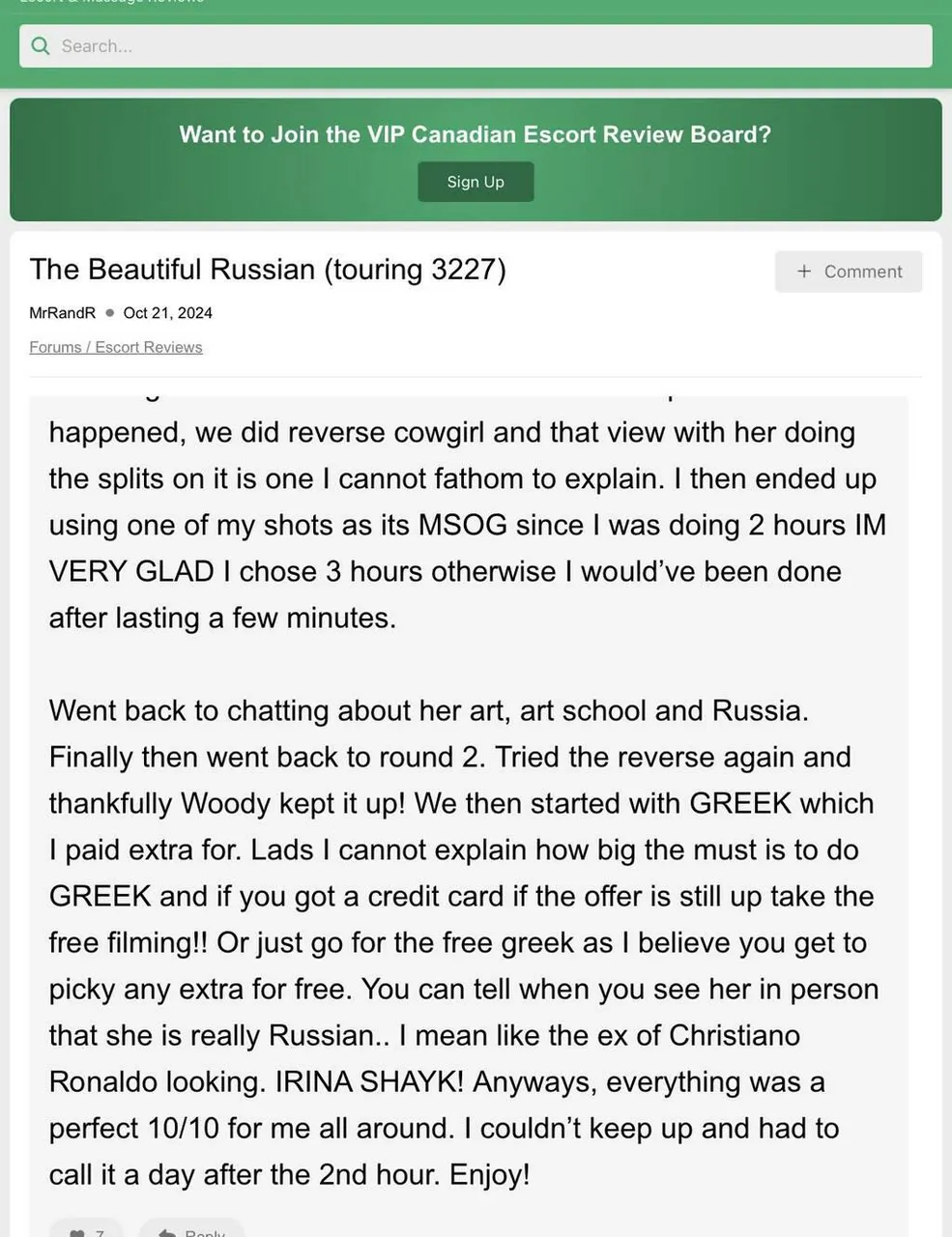Open the Forums / Escort Reviews breadcrumb link

116,347
